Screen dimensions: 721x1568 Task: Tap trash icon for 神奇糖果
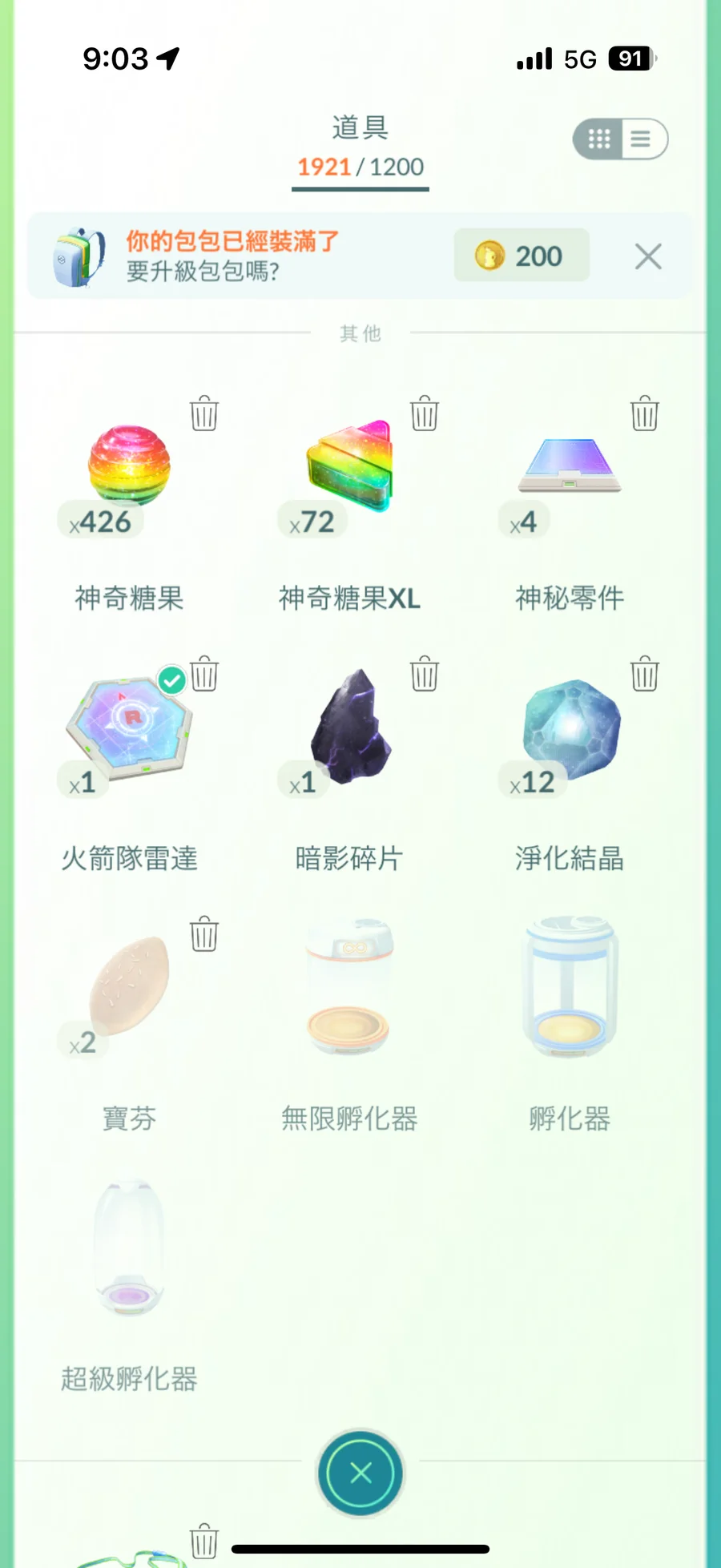coord(204,414)
